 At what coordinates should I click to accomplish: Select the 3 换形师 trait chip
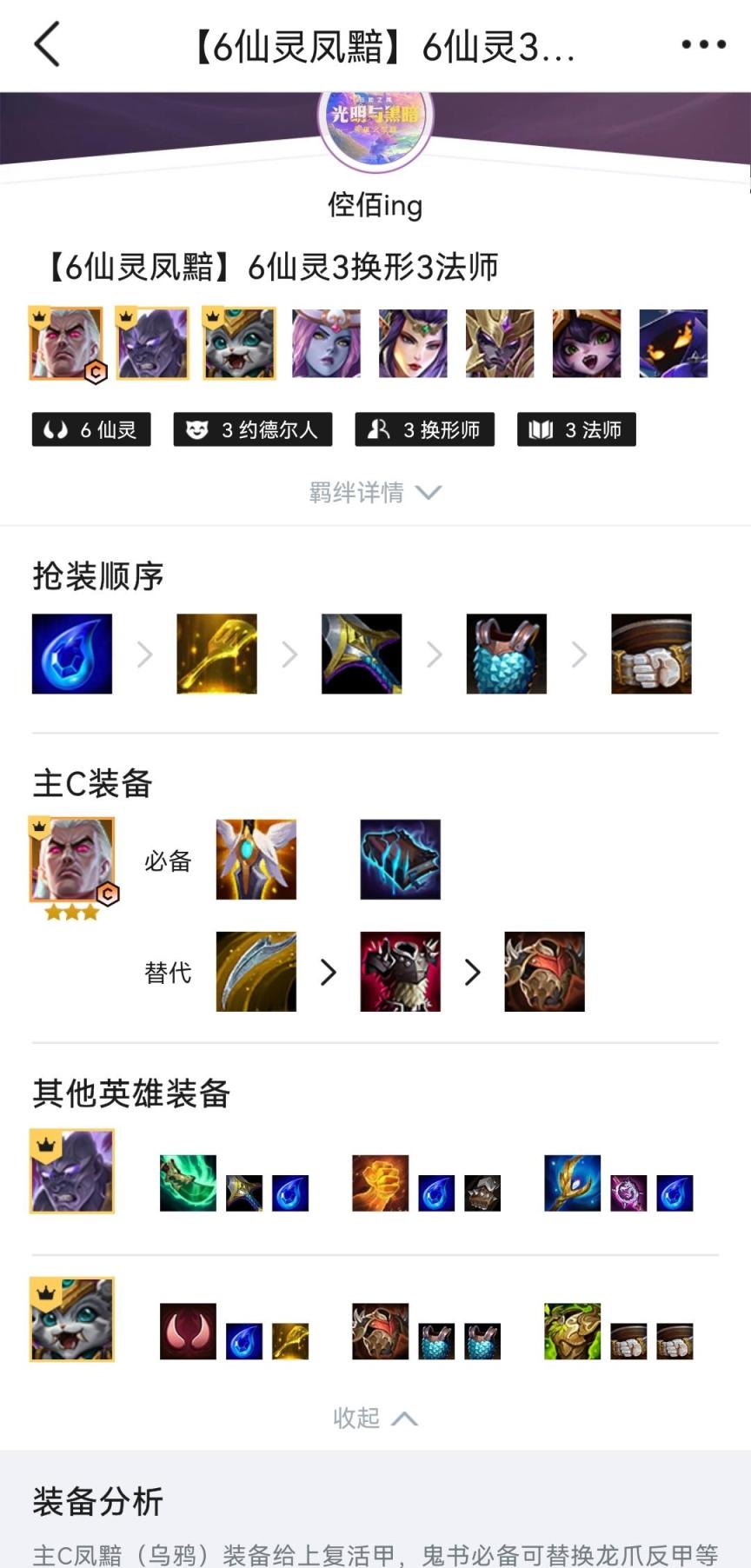[x=424, y=429]
